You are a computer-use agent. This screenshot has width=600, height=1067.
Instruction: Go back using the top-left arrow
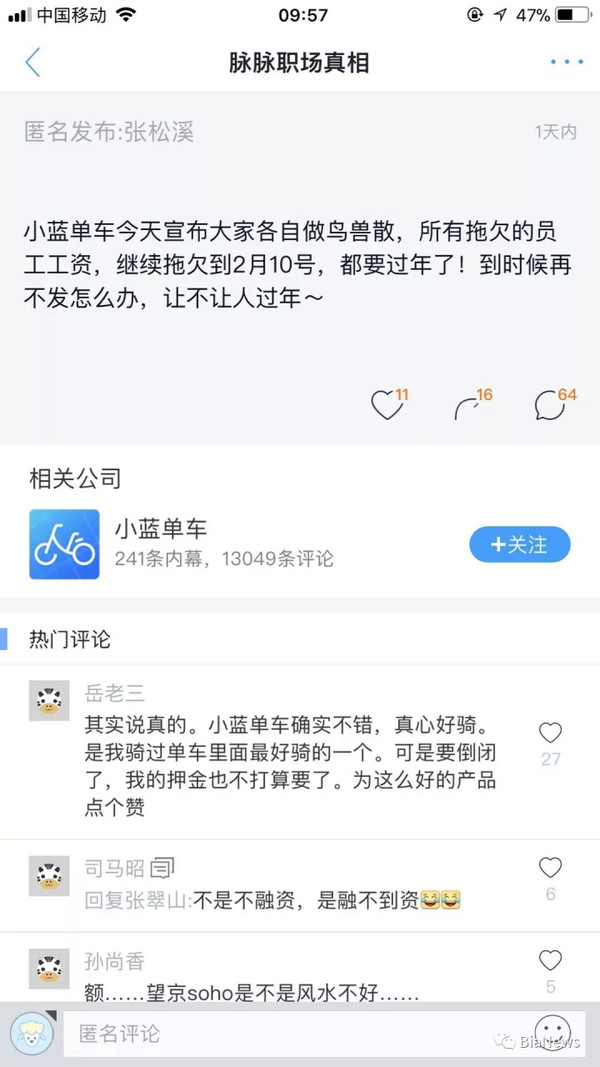[x=33, y=62]
